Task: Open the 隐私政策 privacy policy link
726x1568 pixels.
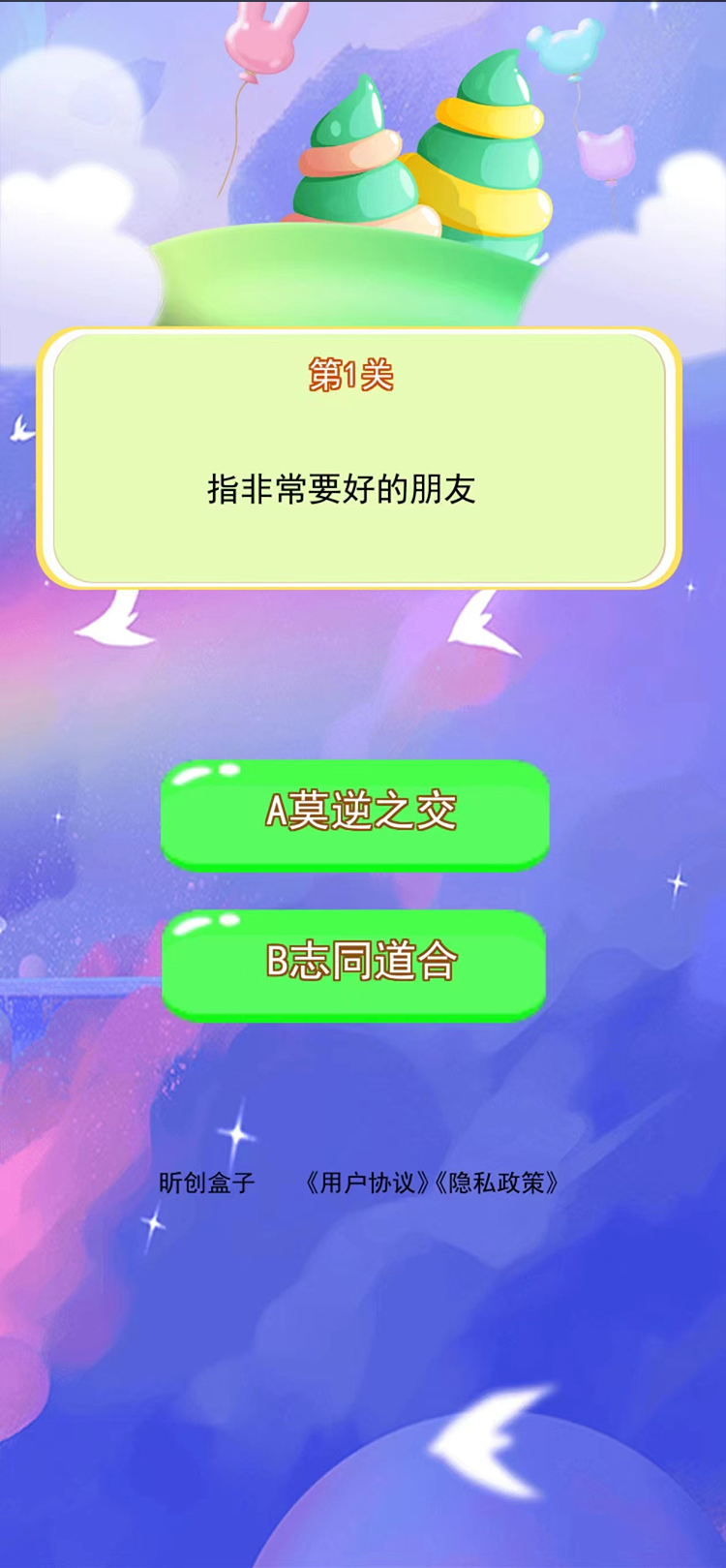Action: coord(499,1182)
